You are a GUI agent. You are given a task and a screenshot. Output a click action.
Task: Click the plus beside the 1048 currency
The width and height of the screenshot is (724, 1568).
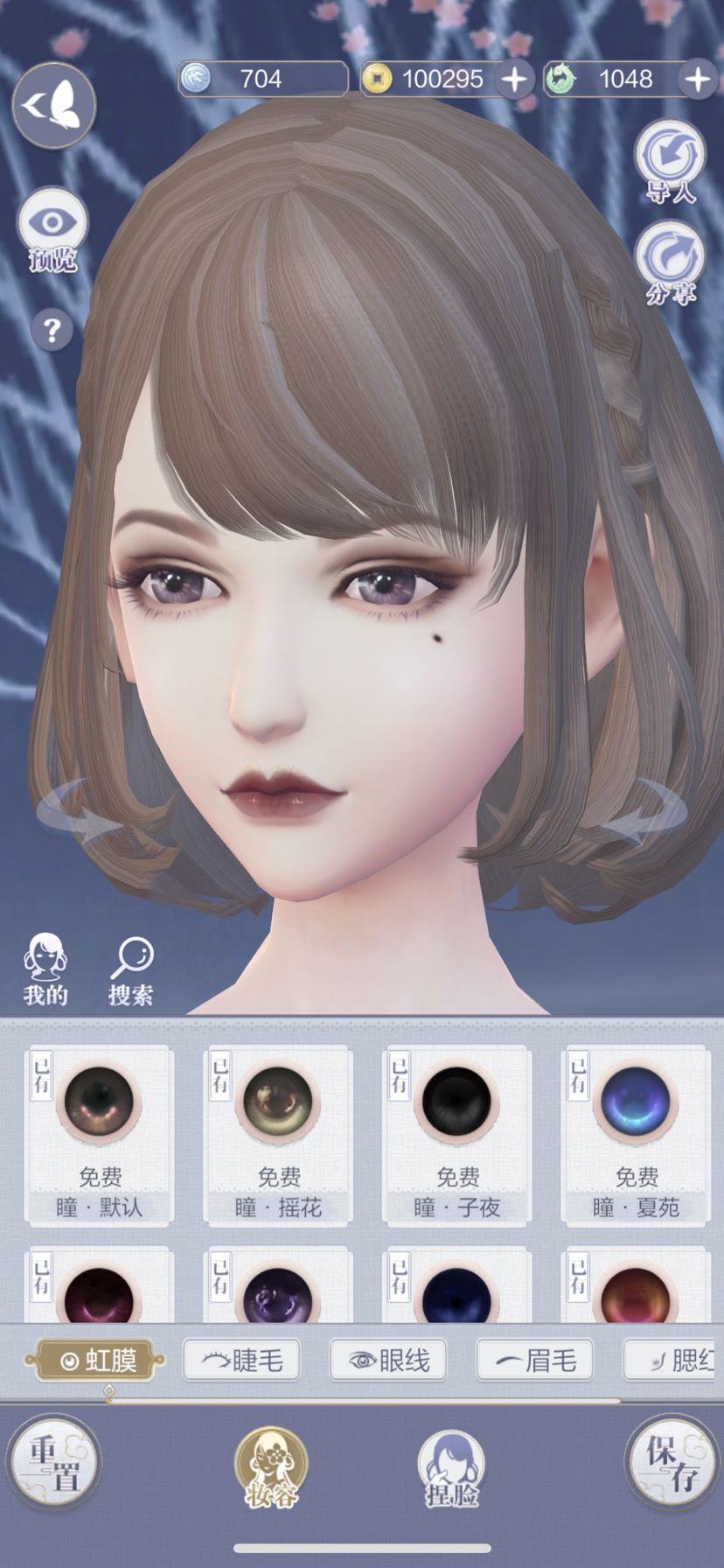(697, 79)
